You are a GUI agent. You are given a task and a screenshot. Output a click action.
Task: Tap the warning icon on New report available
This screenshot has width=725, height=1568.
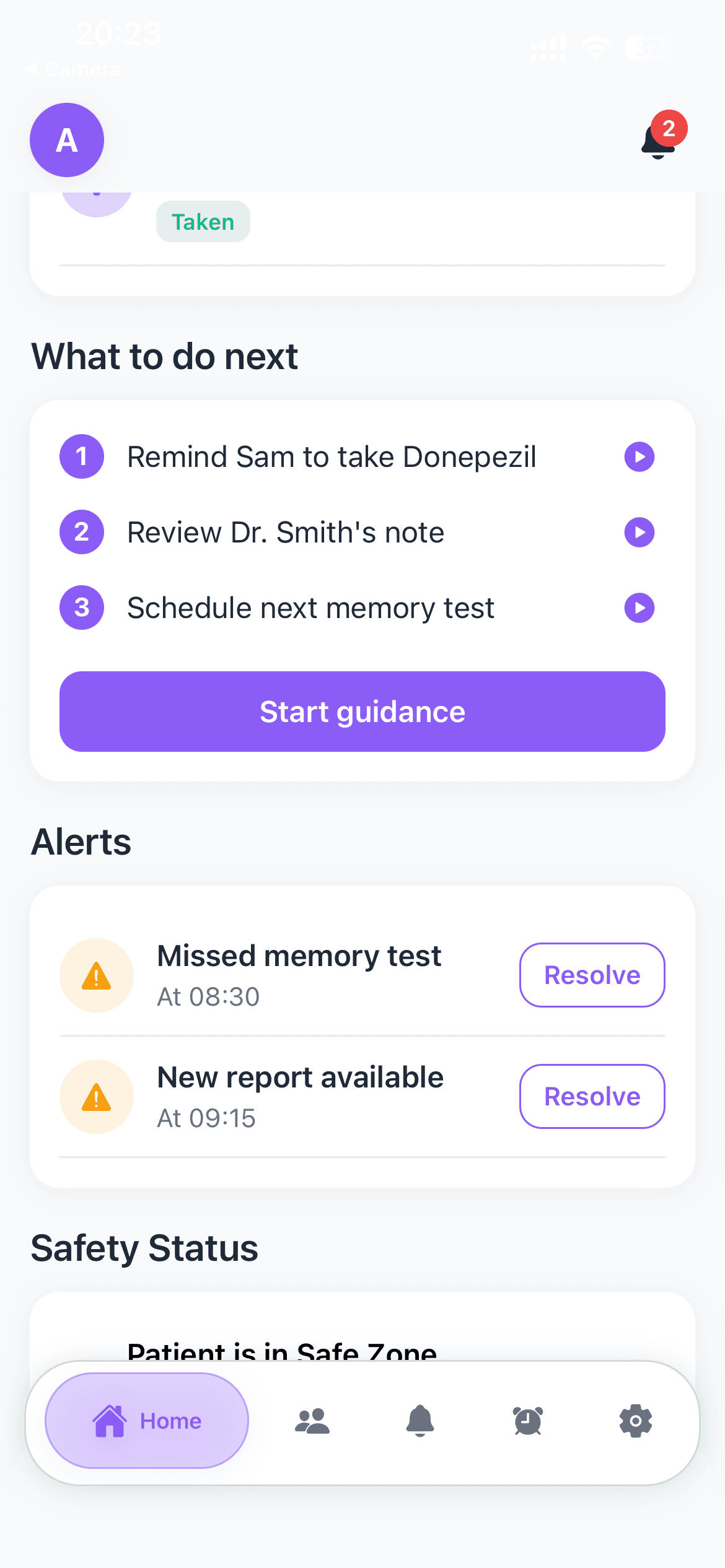96,1096
